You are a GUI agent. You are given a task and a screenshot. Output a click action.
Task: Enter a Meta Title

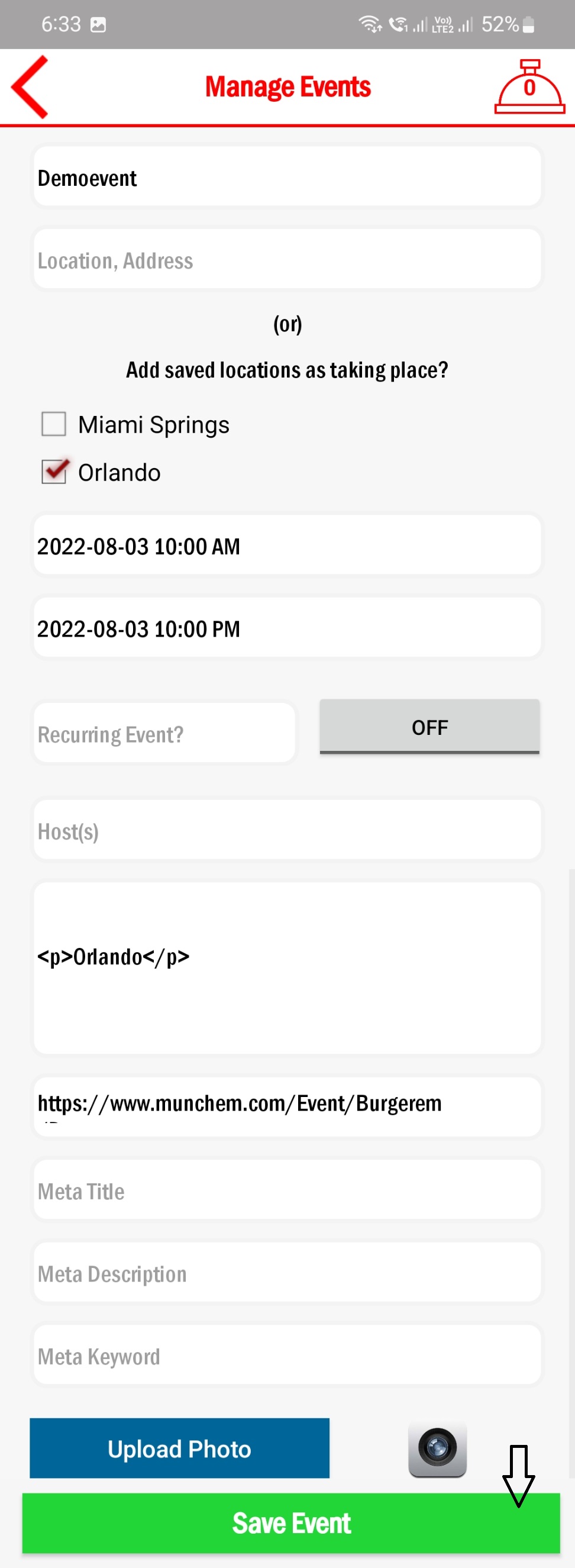(x=287, y=1190)
